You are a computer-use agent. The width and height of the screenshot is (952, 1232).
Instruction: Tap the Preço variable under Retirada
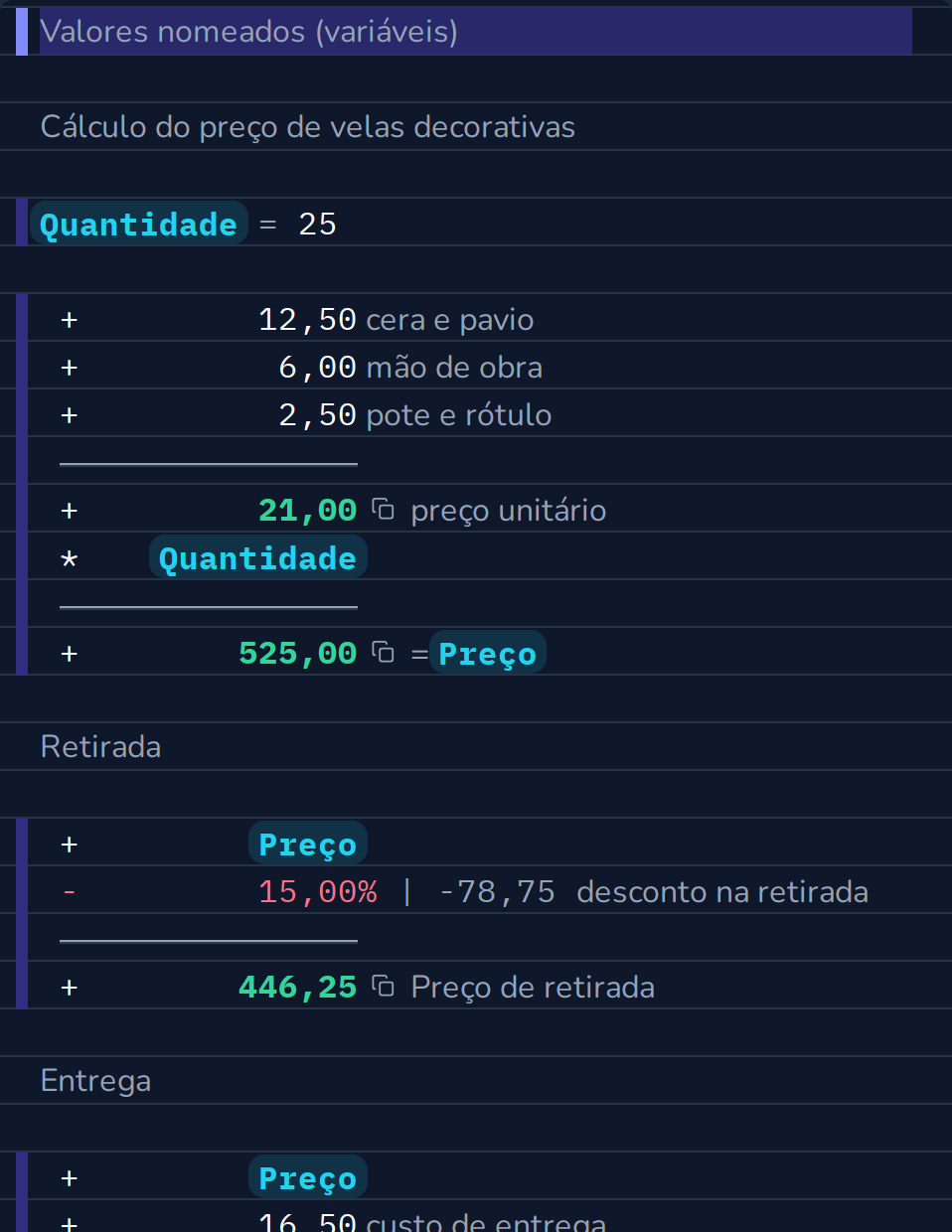[308, 845]
